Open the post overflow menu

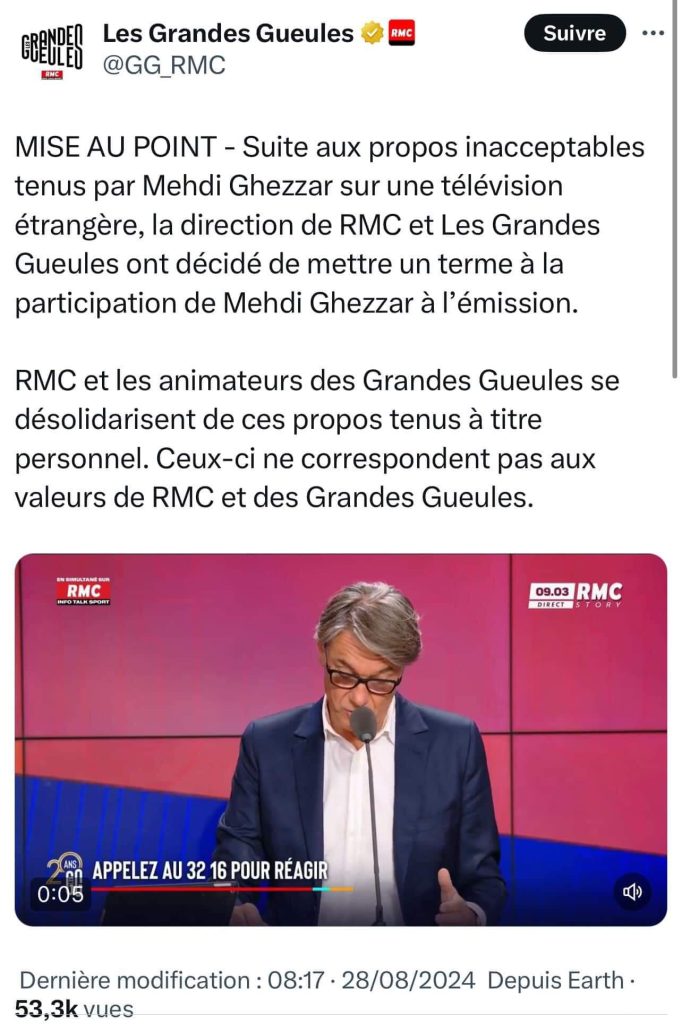point(652,33)
